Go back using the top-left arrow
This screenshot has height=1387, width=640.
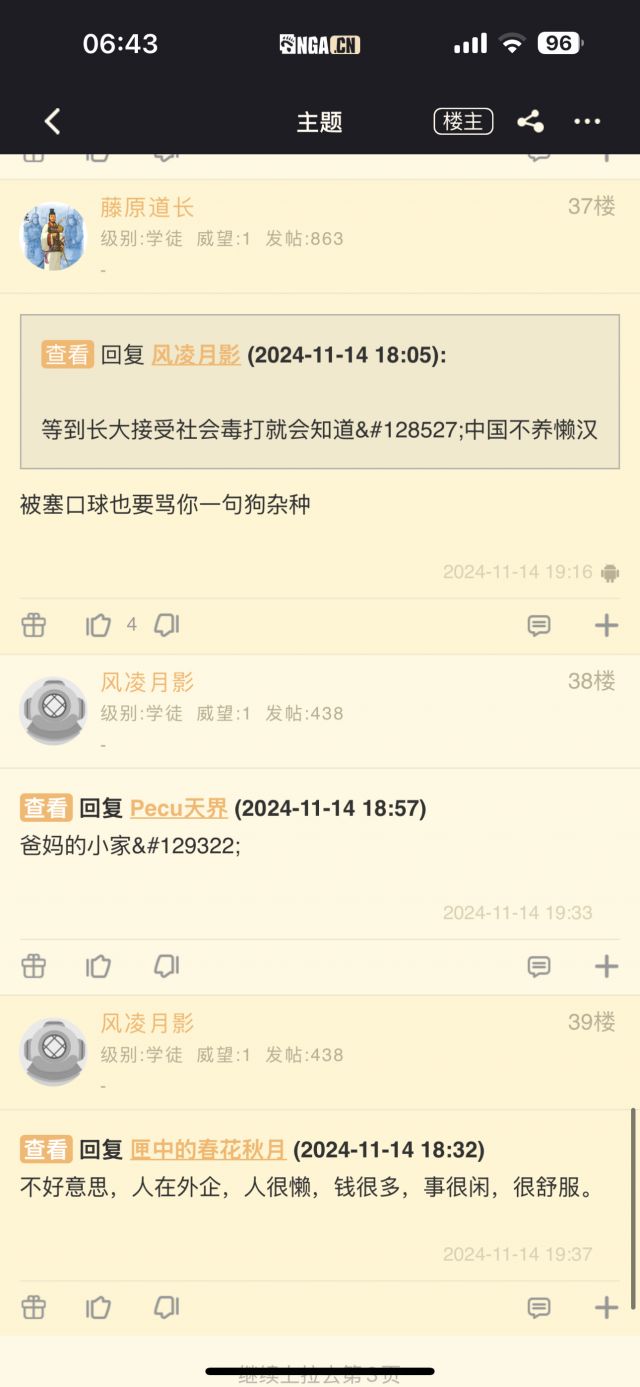53,122
